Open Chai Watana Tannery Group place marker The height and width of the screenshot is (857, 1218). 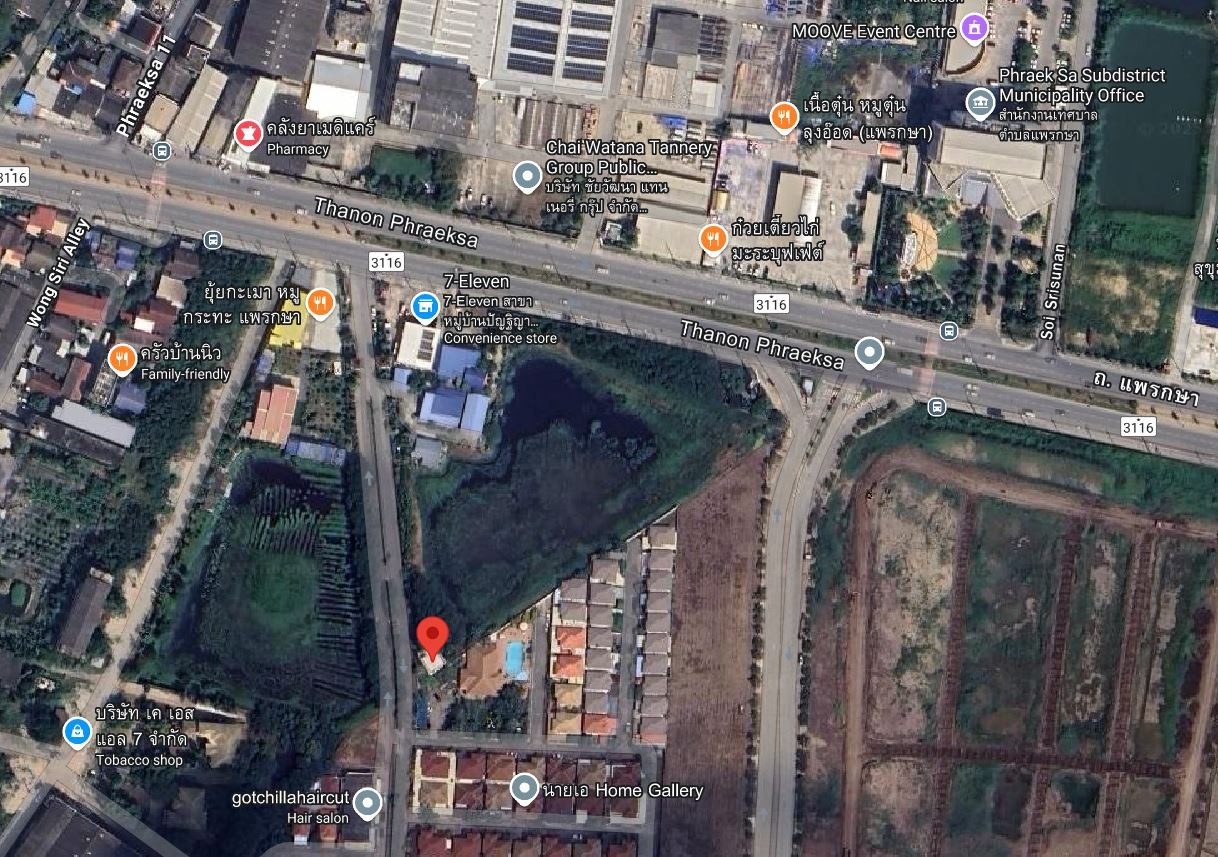pos(527,177)
